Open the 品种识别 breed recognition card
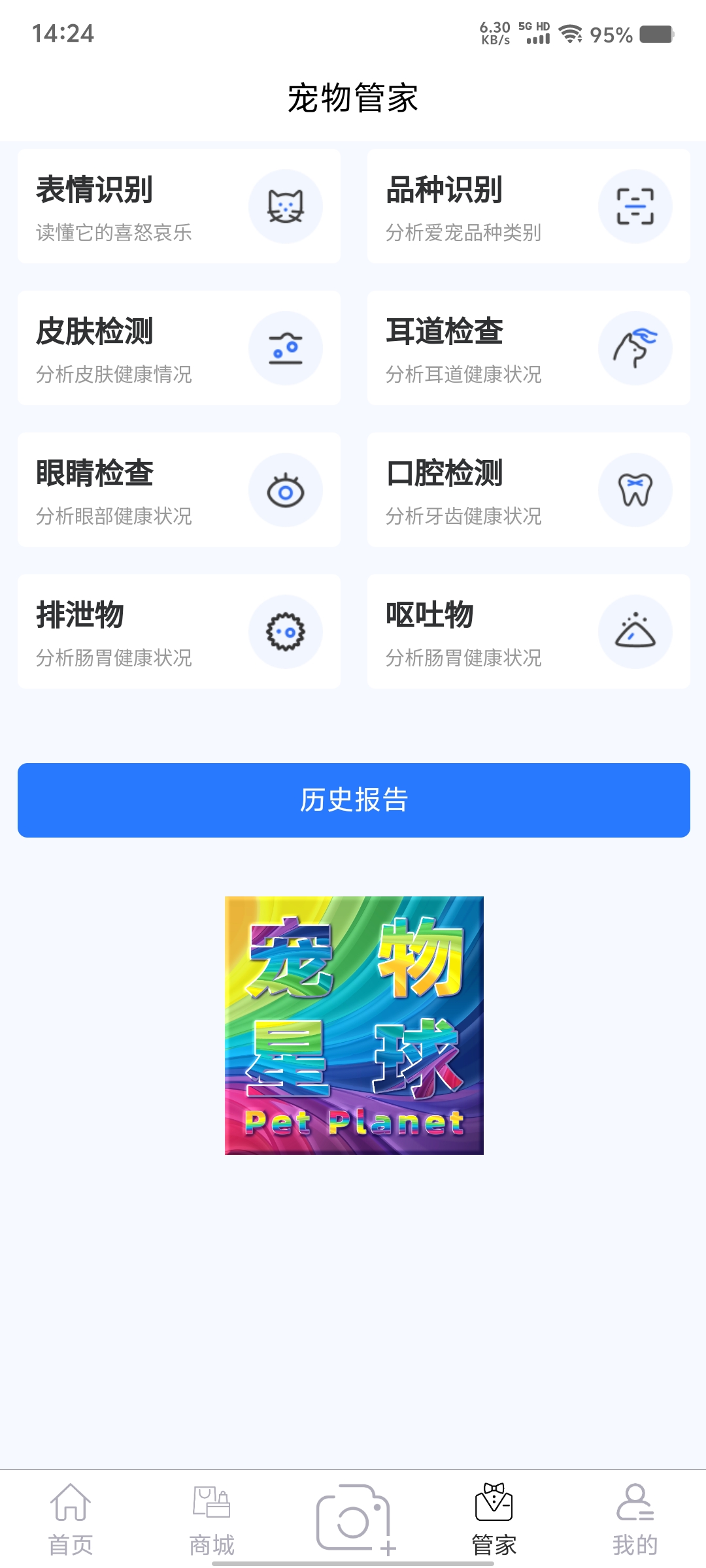 click(x=528, y=206)
